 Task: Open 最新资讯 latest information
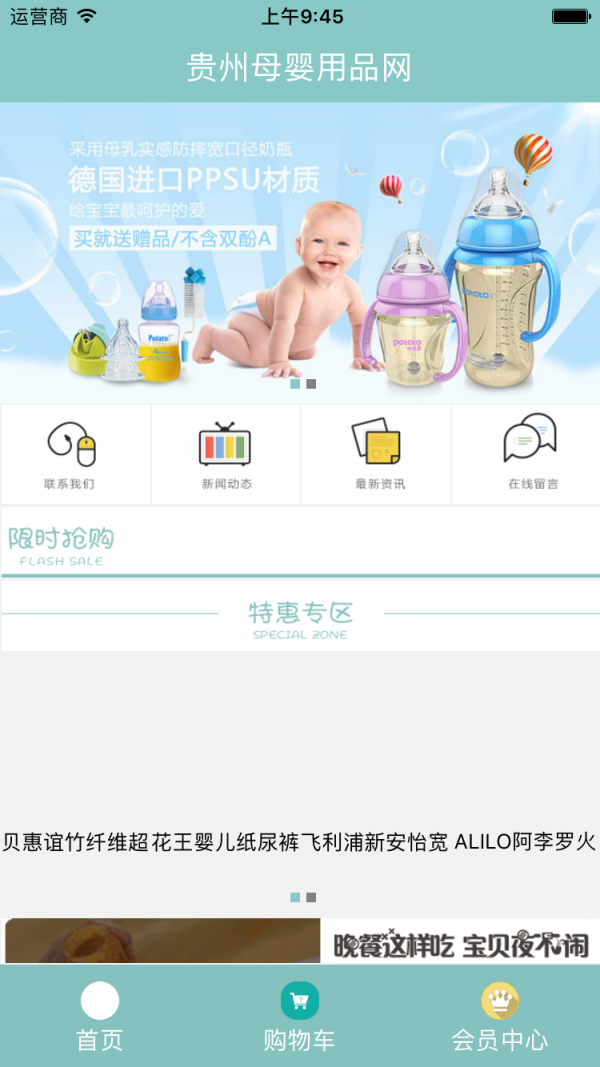[375, 455]
